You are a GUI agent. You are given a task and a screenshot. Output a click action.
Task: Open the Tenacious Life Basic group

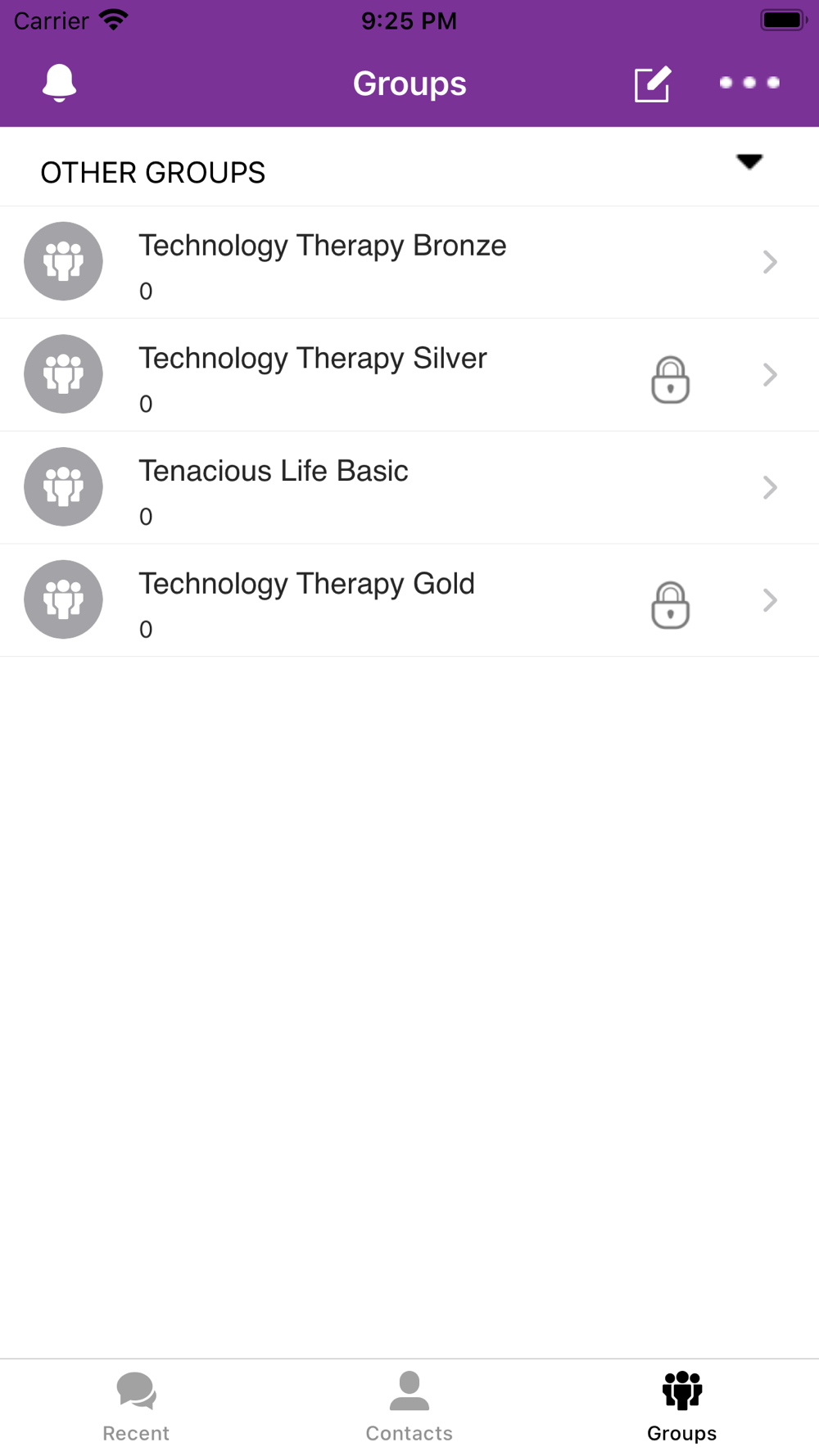coord(409,487)
